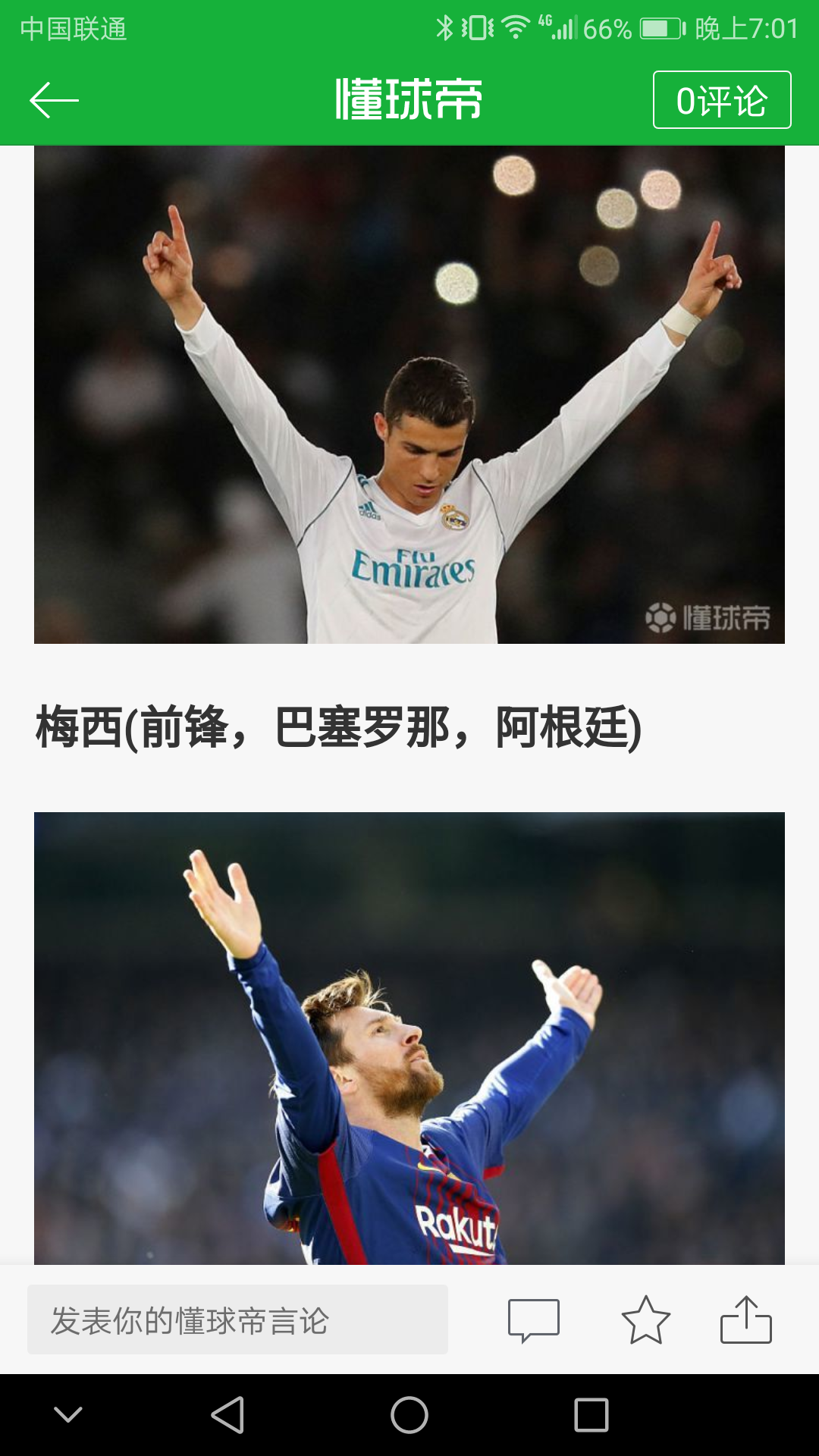The height and width of the screenshot is (1456, 819).
Task: Tap the headline 梅西(前锋，巴塞罗那，阿根廷)
Action: pyautogui.click(x=337, y=728)
